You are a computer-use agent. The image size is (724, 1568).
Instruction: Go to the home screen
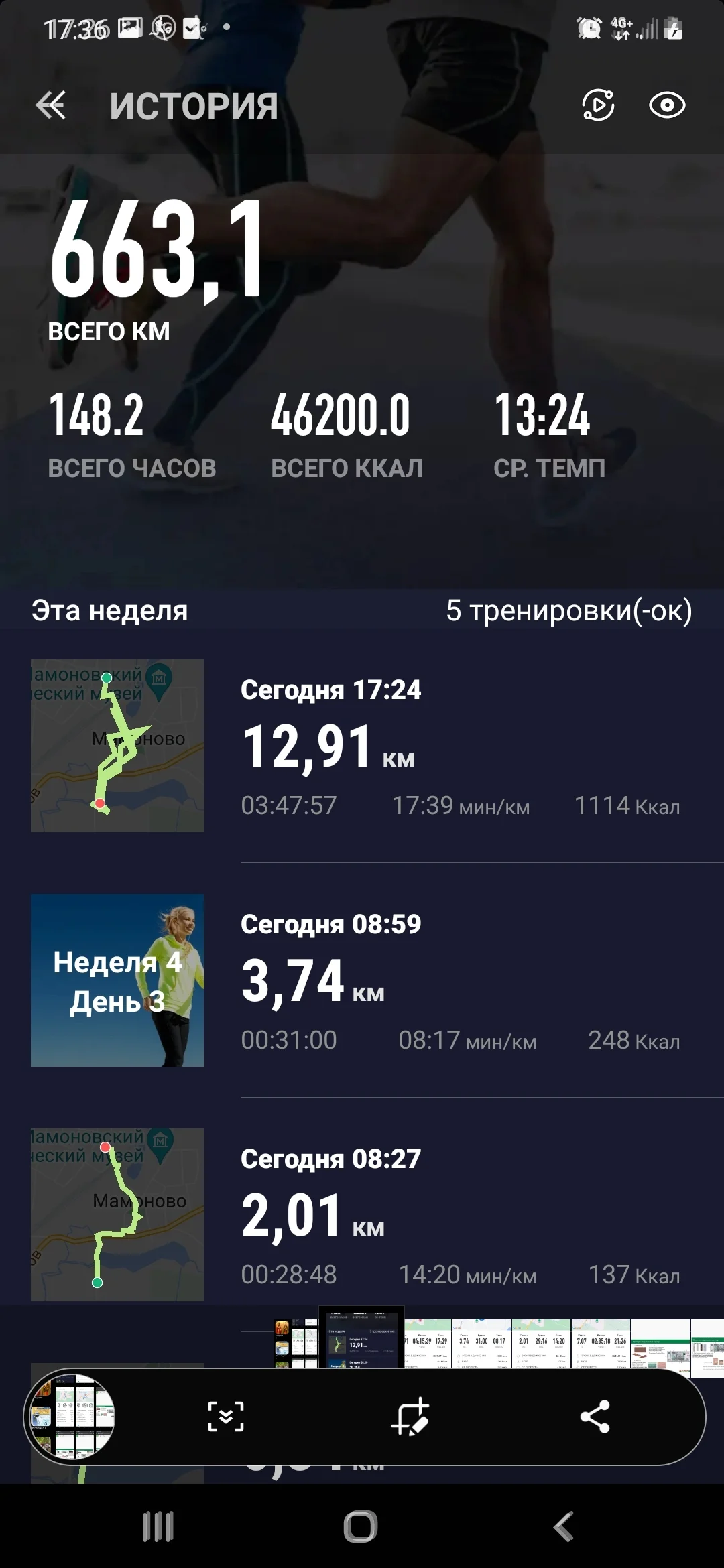361,1527
